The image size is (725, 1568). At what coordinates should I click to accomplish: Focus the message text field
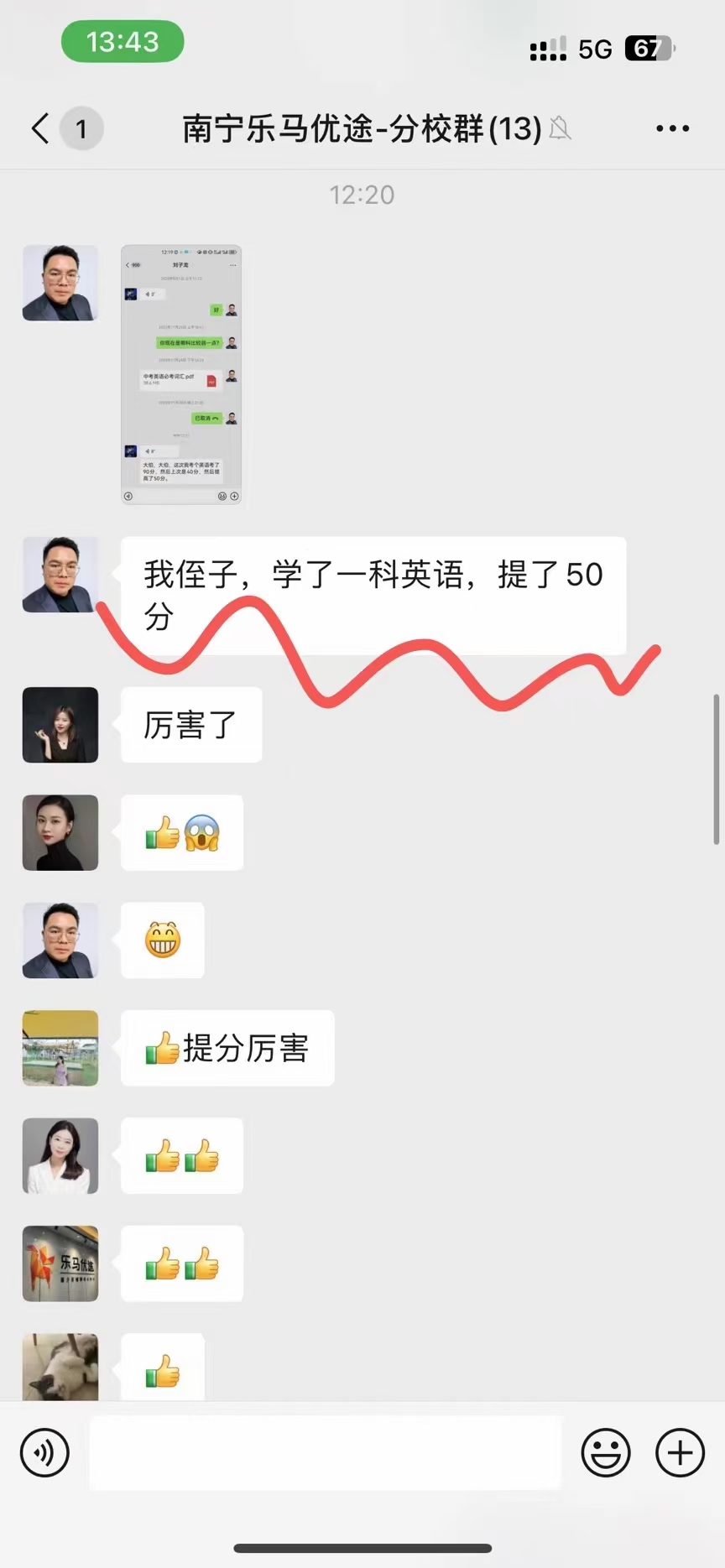[x=326, y=1452]
